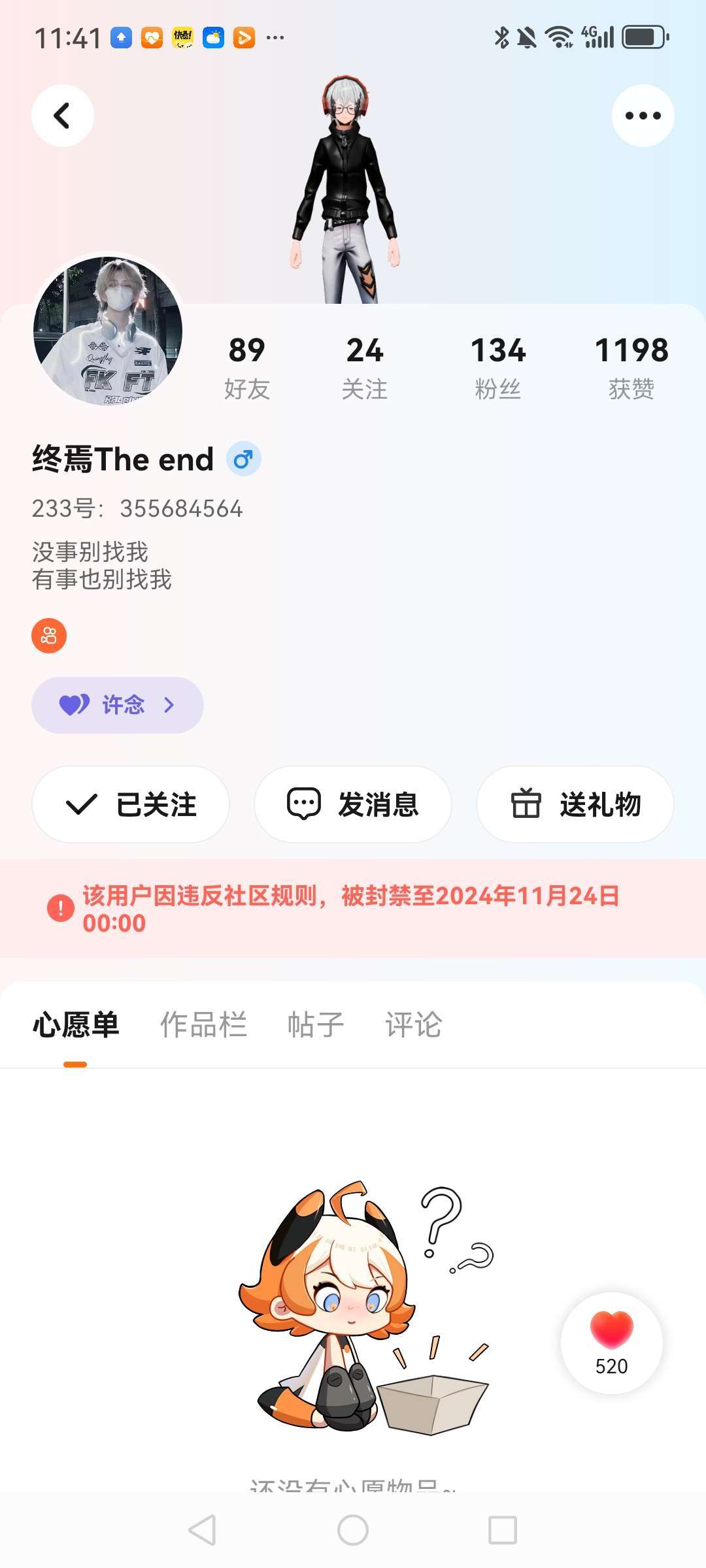Open the 3D avatar character at top
Image resolution: width=706 pixels, height=1568 pixels.
coord(346,189)
